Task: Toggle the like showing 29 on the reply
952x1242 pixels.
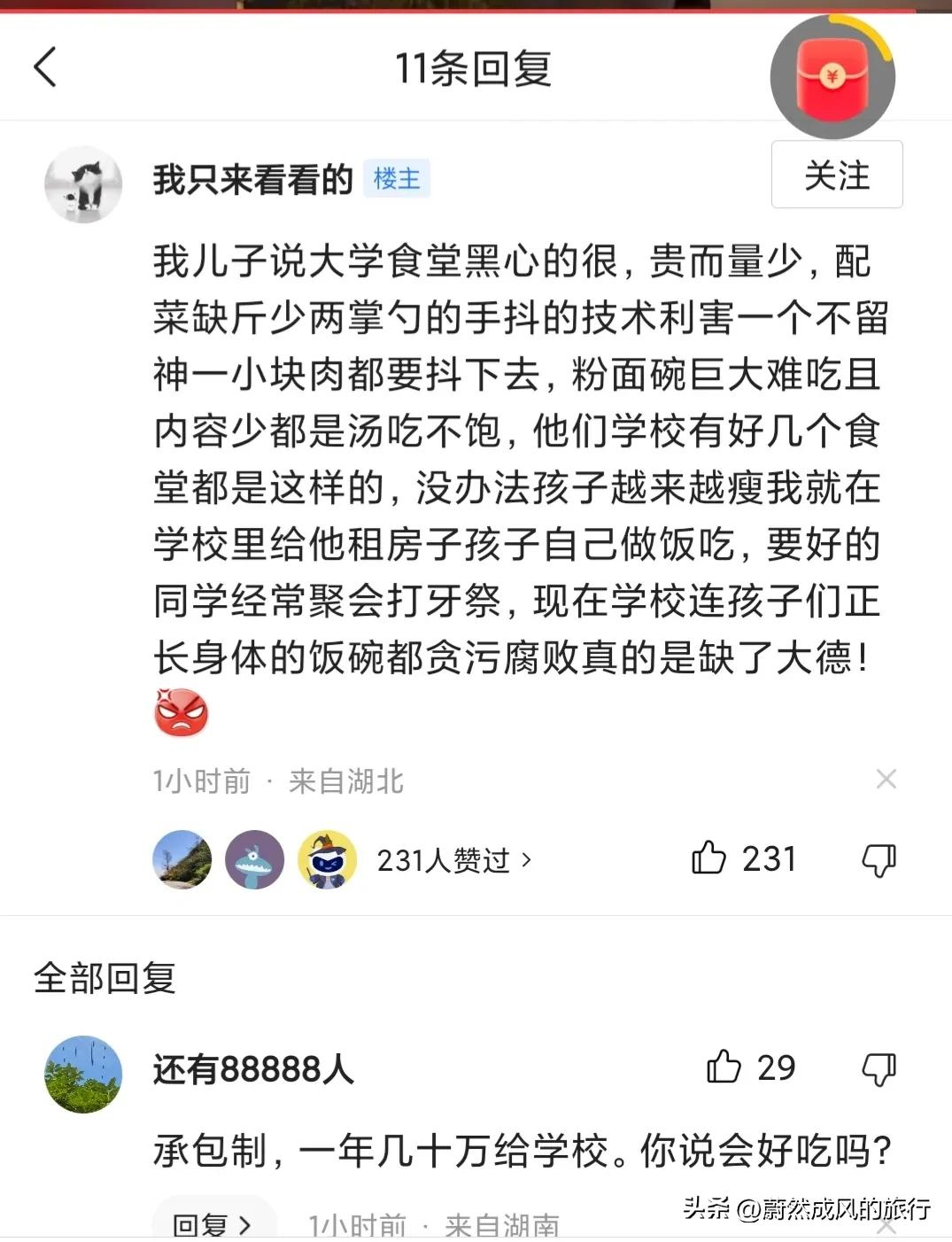Action: [x=751, y=1068]
